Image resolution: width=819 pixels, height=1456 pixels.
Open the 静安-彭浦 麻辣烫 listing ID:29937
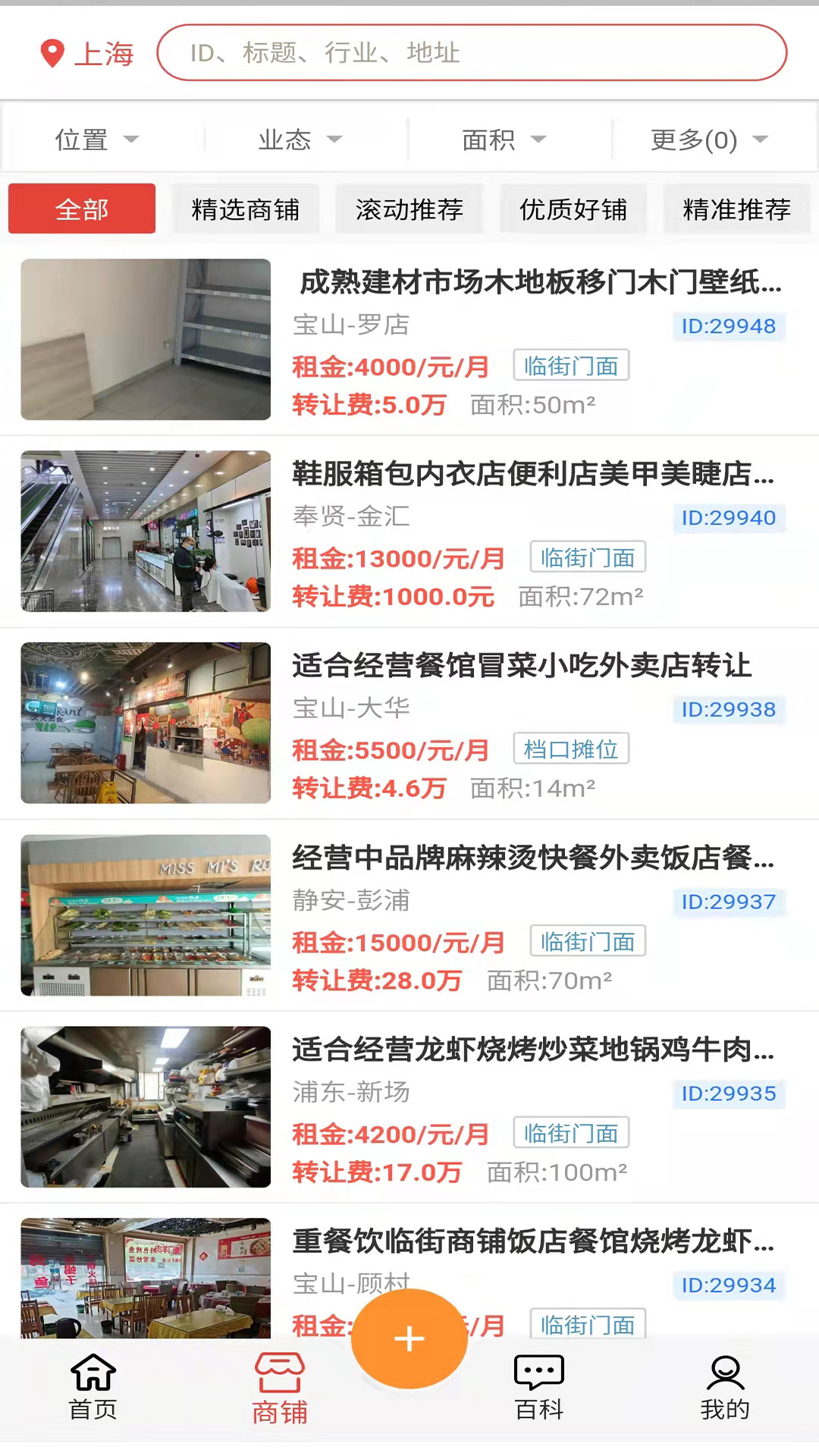409,915
